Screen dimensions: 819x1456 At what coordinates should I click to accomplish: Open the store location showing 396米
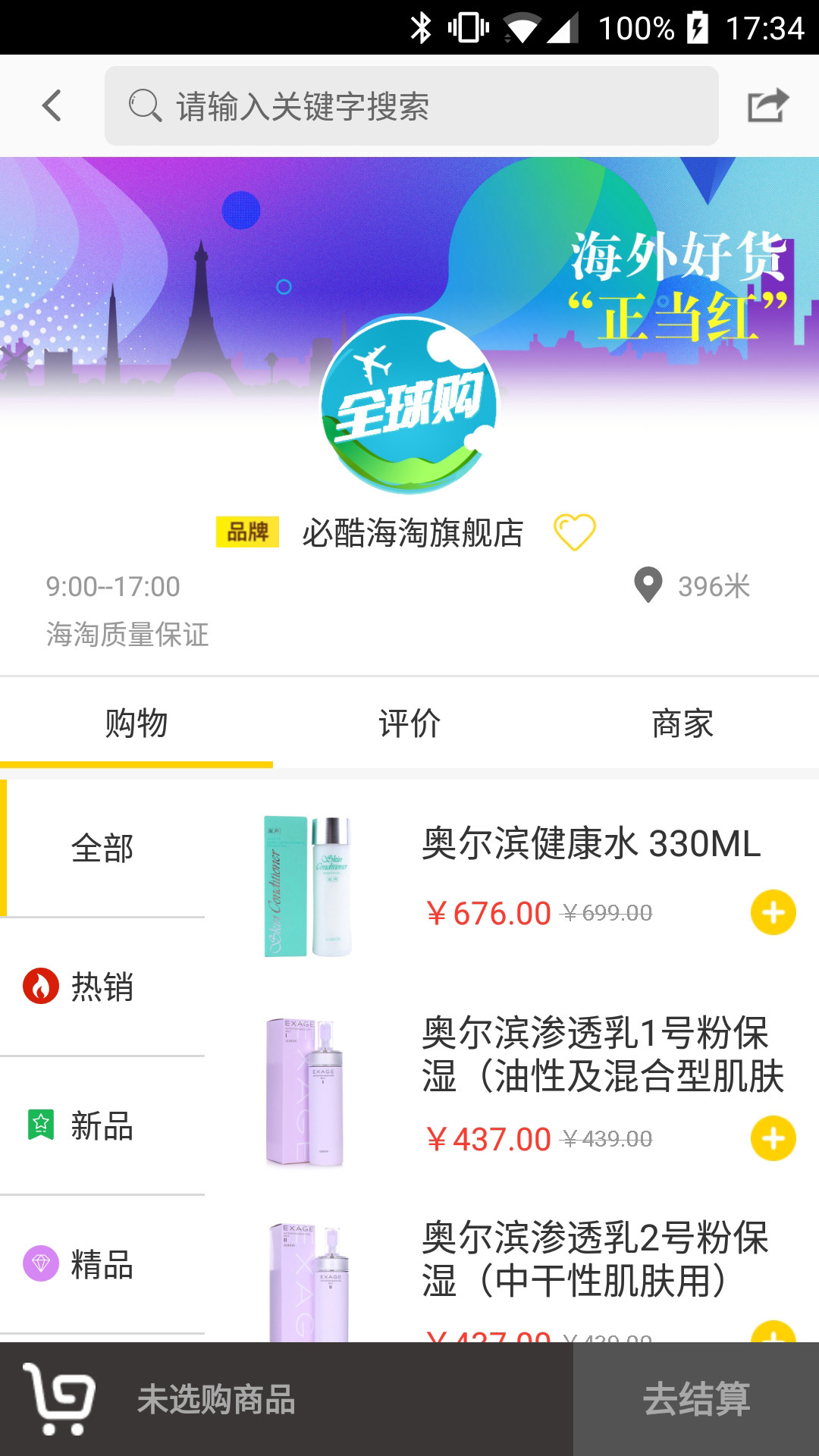692,586
